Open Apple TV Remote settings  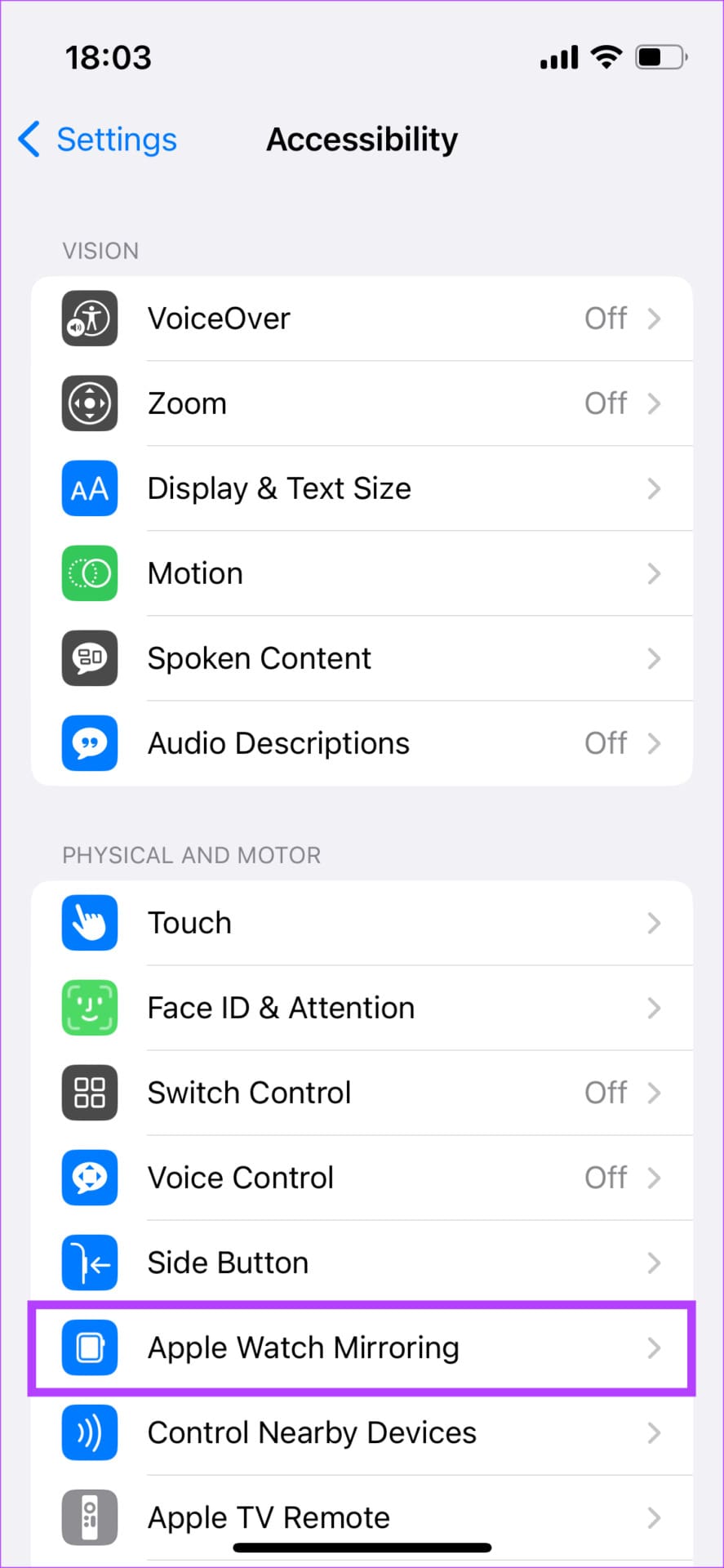point(362,1516)
